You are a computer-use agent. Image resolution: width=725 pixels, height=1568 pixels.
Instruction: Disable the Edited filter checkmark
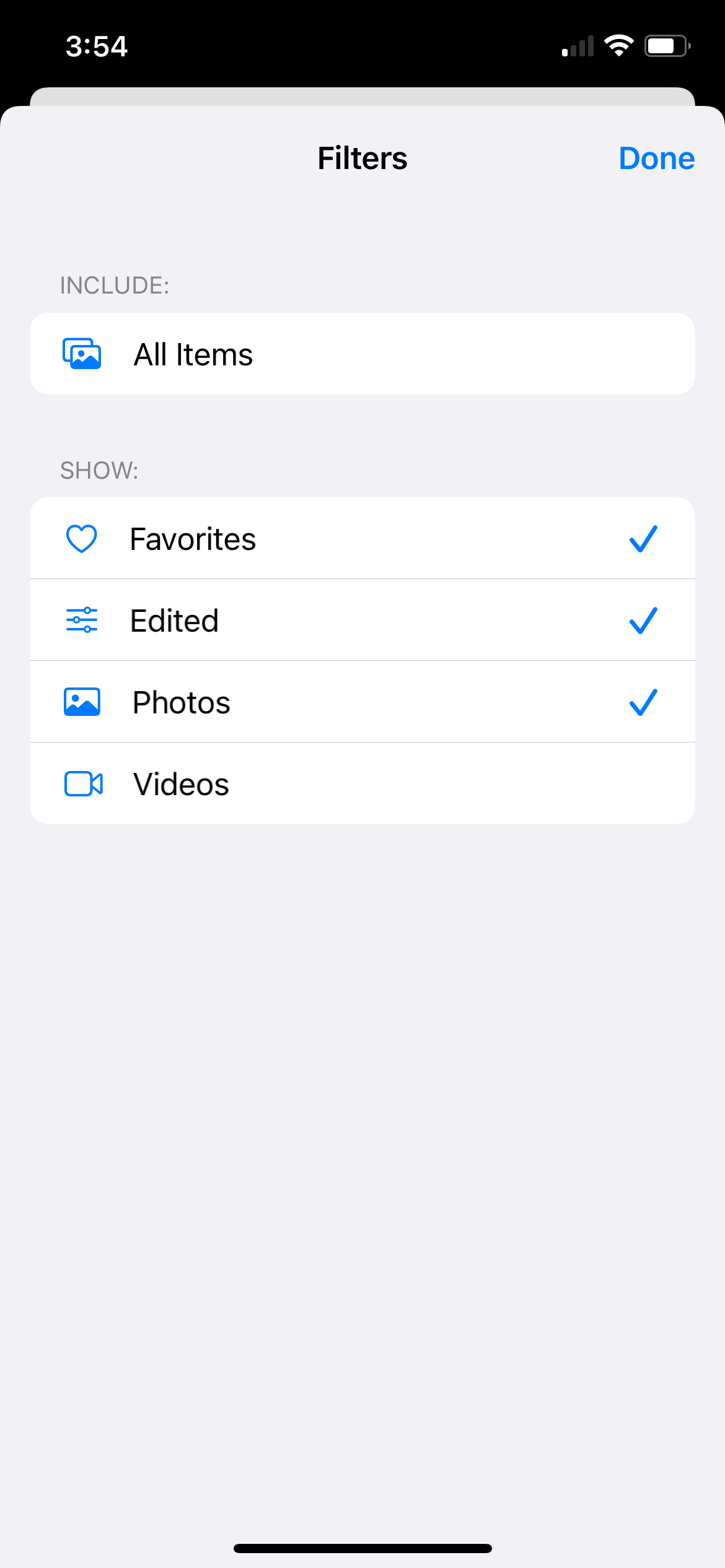point(643,620)
